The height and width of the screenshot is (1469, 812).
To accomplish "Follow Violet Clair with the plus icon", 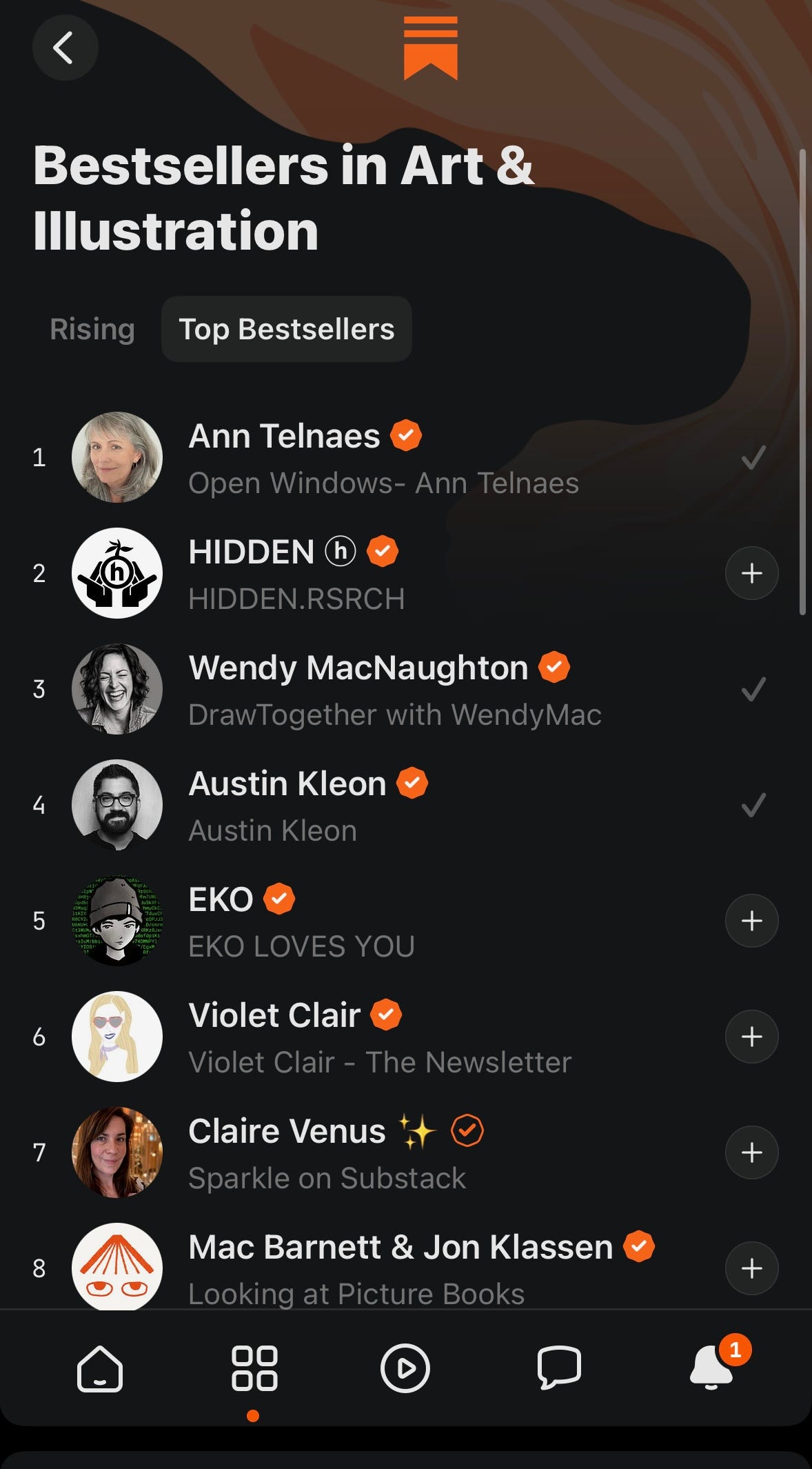I will coord(751,1037).
